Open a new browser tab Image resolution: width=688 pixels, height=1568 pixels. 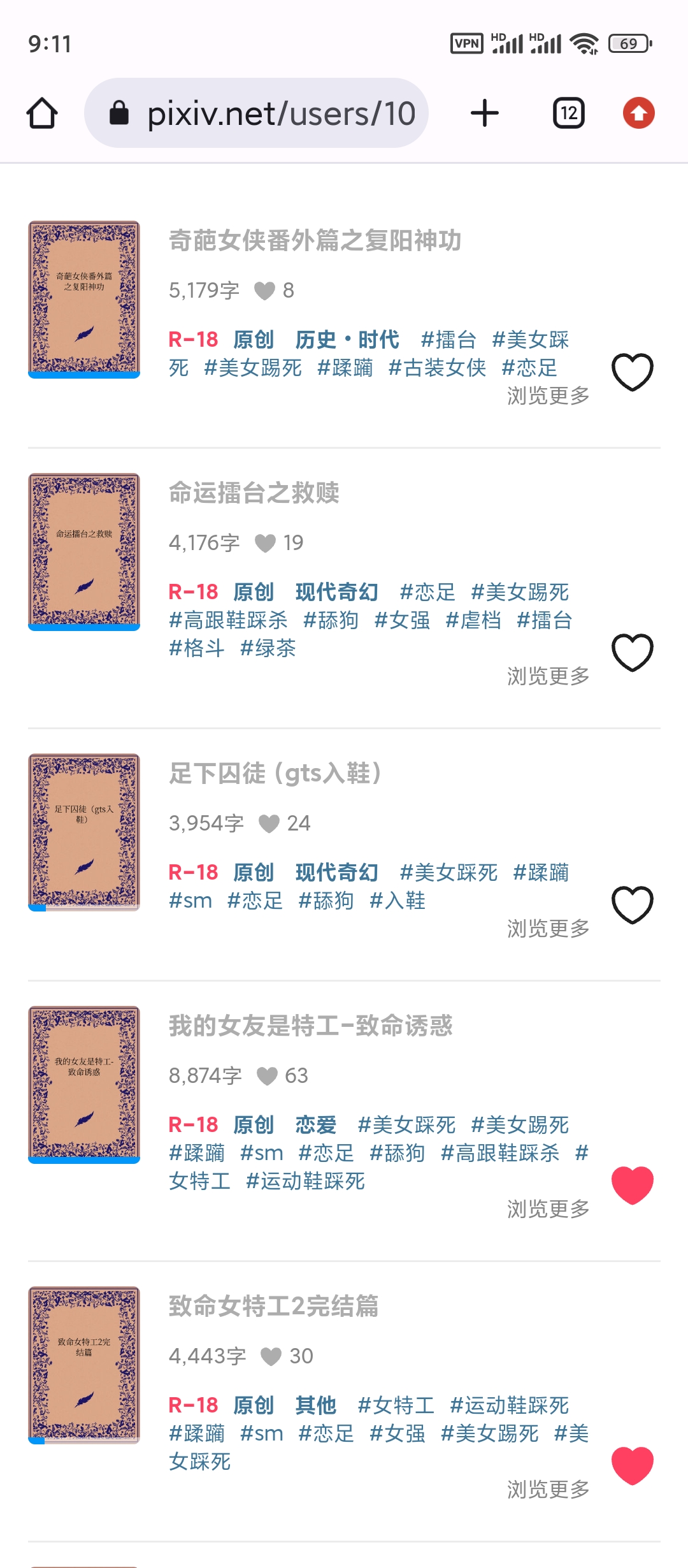click(x=485, y=113)
